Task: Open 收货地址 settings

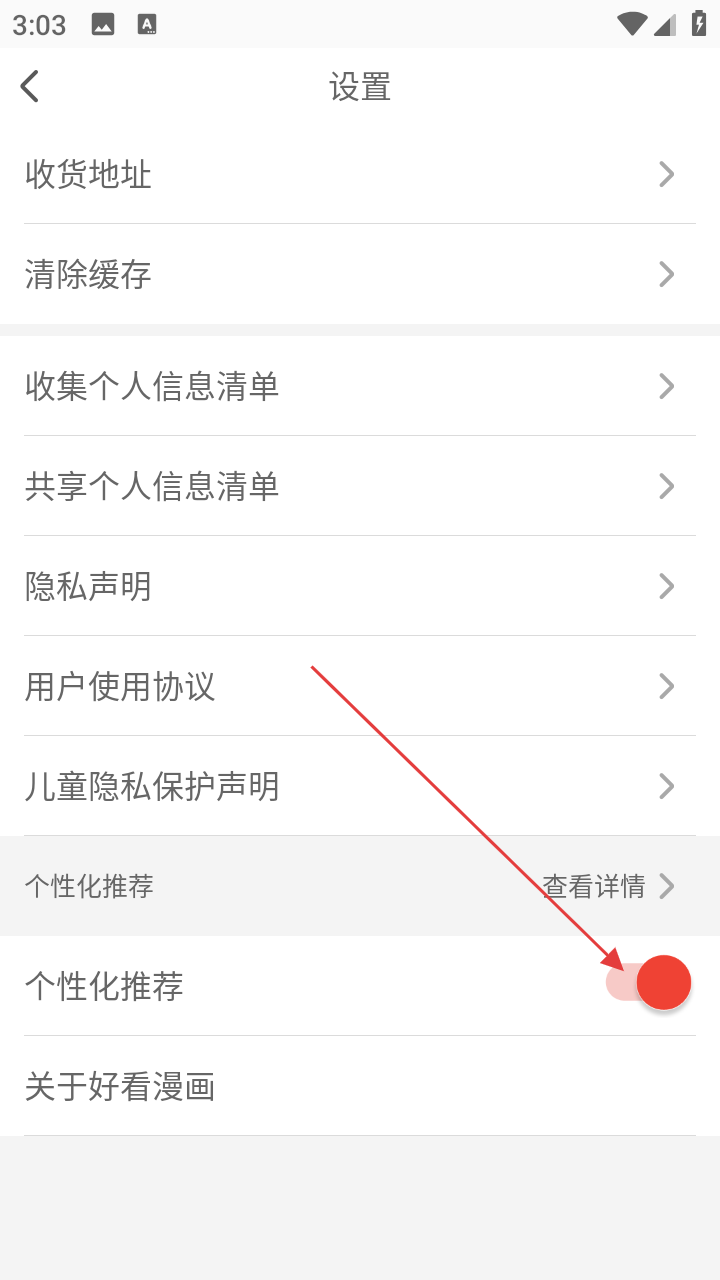Action: pyautogui.click(x=360, y=175)
